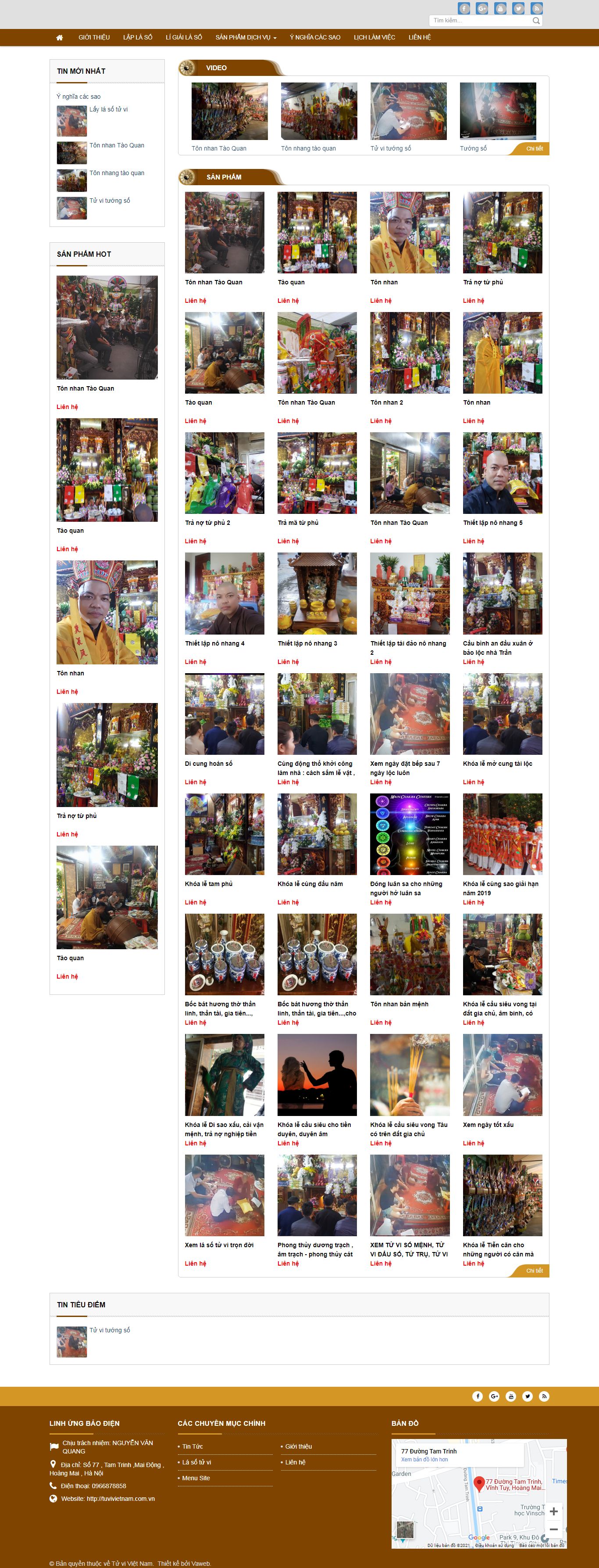Viewport: 599px width, 1568px height.
Task: Open product Tôn nhan bản mệnh
Action: [399, 1005]
